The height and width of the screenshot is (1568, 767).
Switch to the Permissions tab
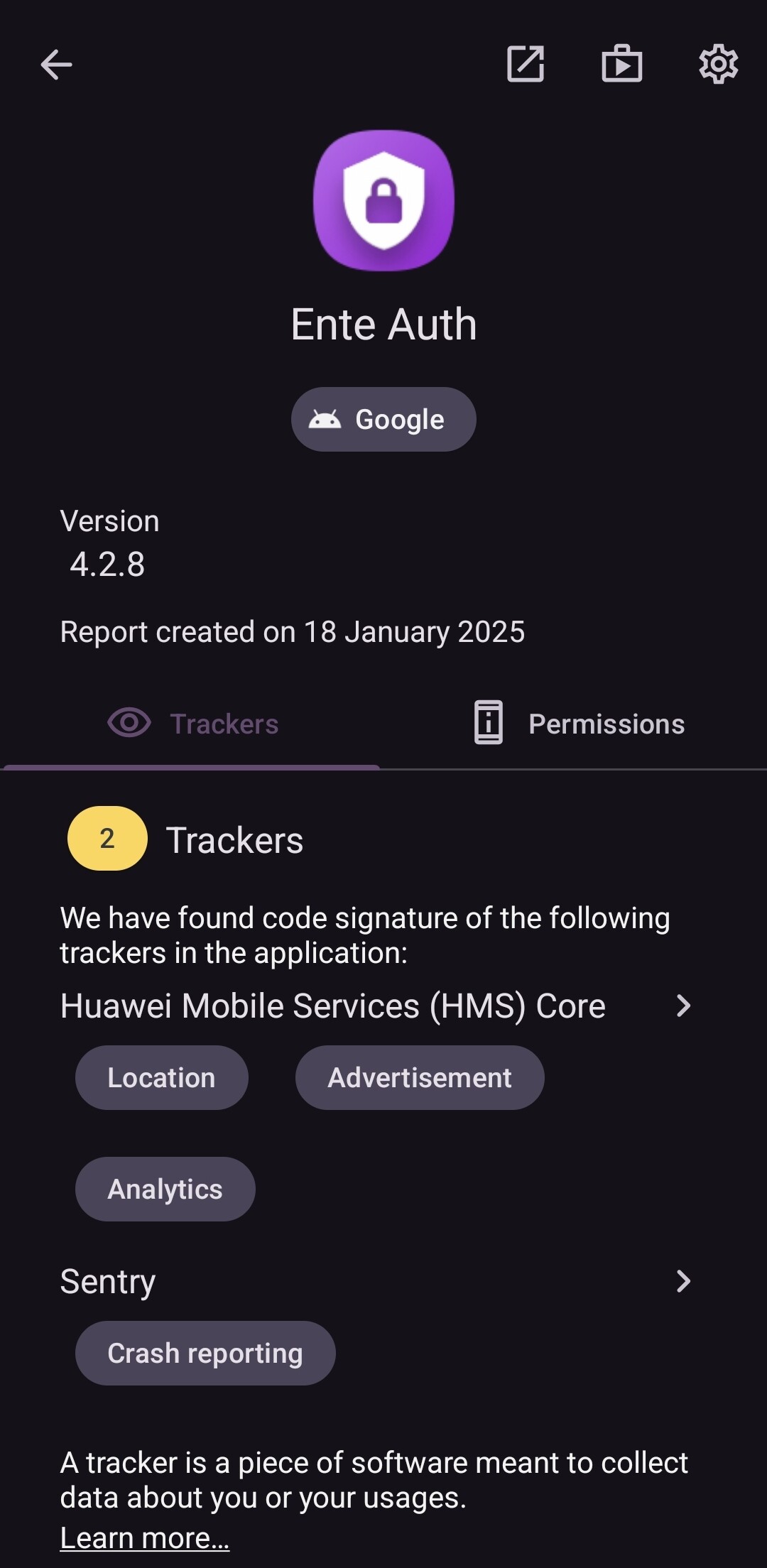coord(579,724)
